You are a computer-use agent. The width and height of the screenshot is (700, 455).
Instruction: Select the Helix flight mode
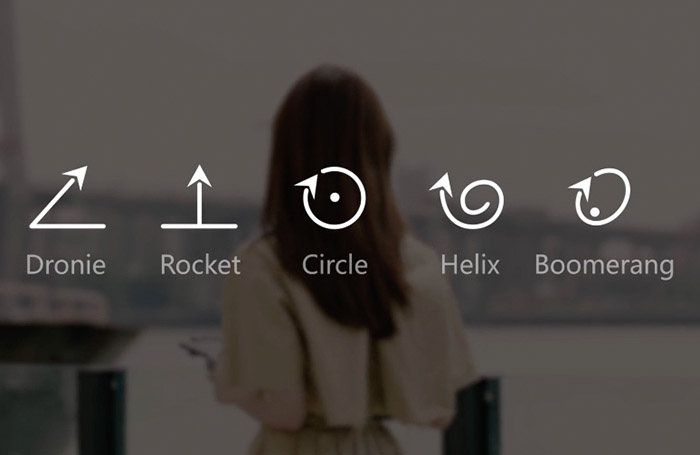point(470,200)
